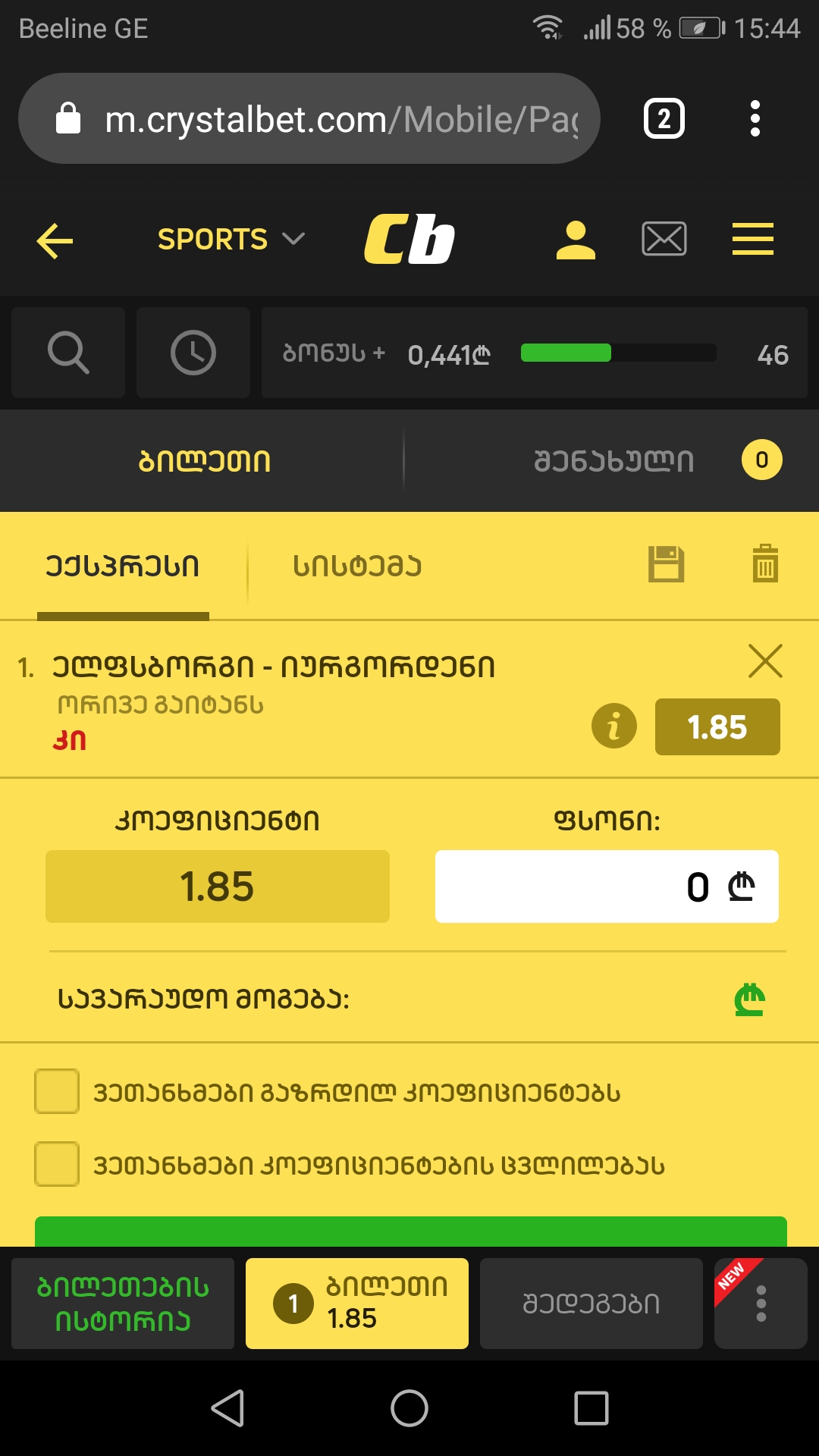Select the ექსპრესი tab
The image size is (819, 1456).
pyautogui.click(x=123, y=566)
